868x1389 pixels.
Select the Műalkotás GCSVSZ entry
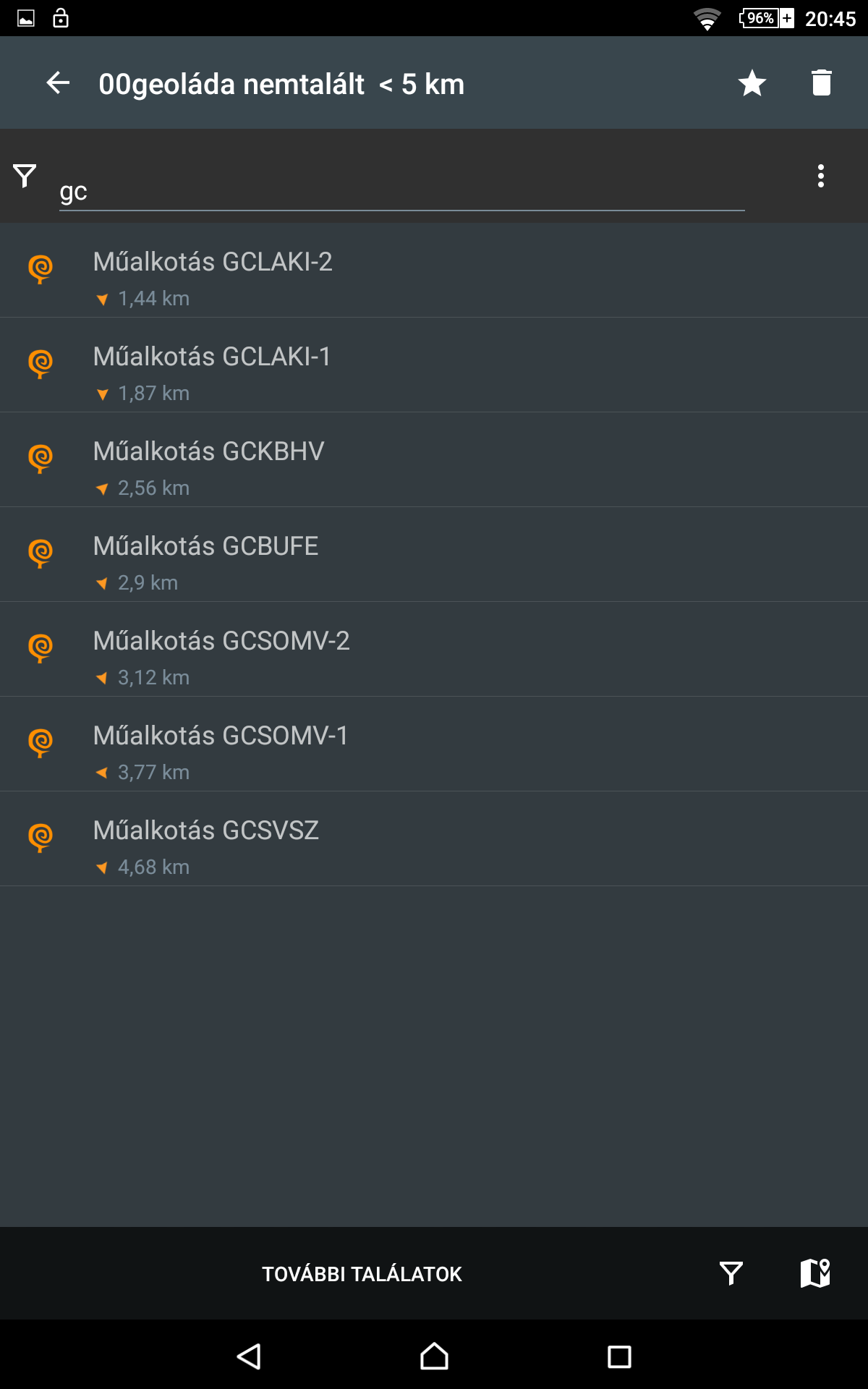[x=434, y=839]
